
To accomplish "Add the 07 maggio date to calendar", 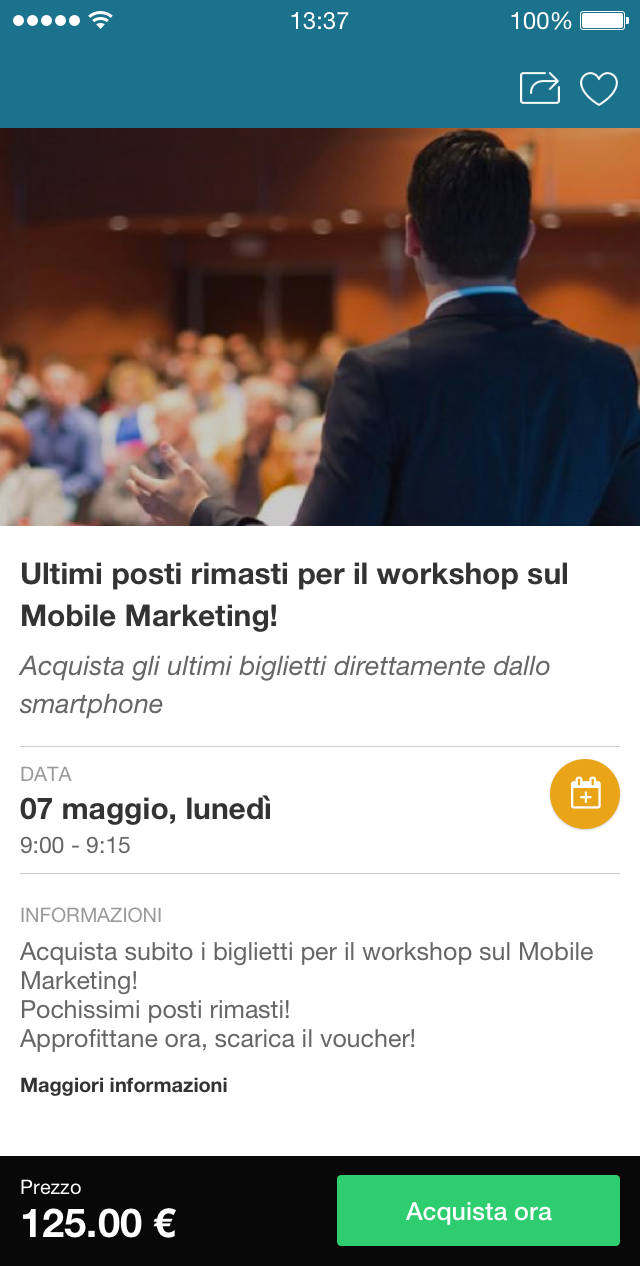I will [585, 794].
